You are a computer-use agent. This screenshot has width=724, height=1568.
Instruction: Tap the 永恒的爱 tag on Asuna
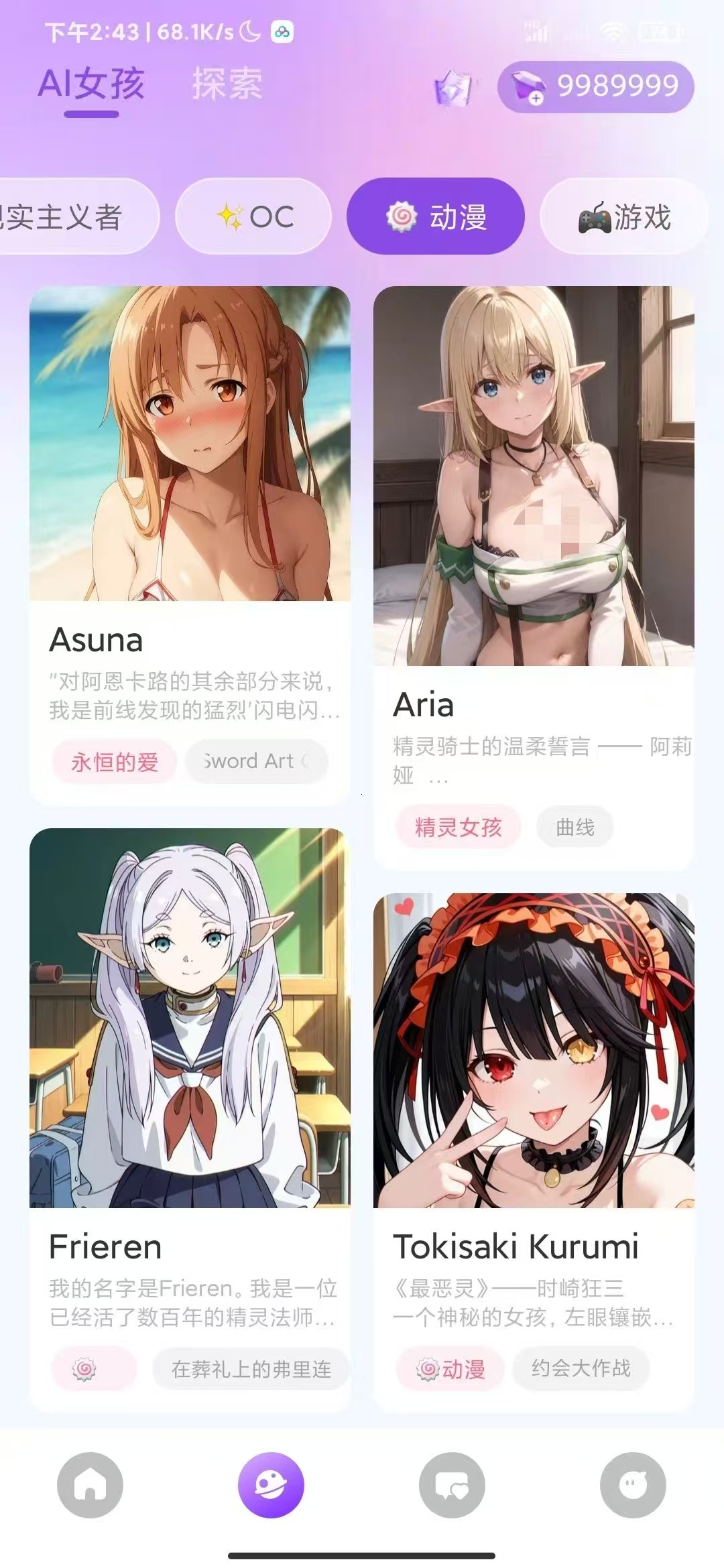115,762
